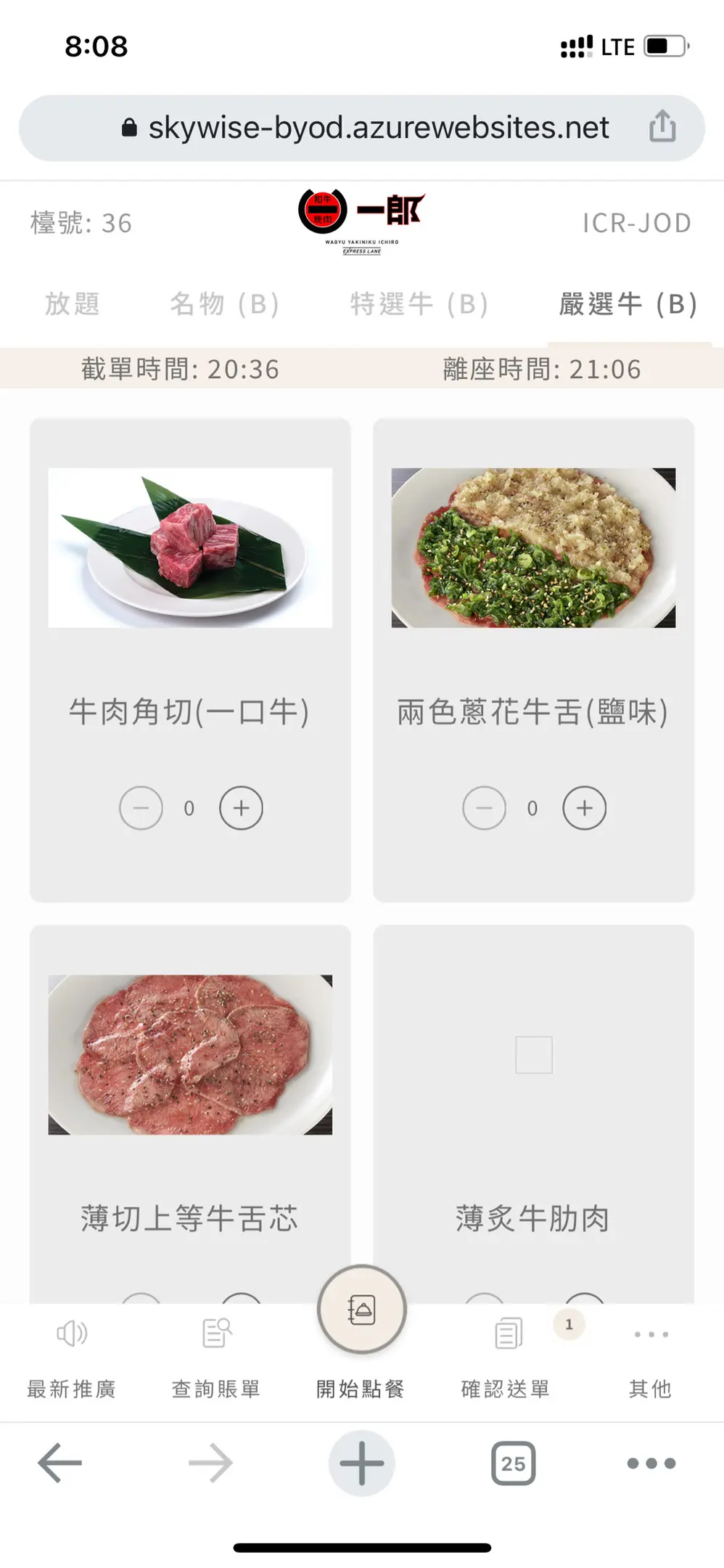This screenshot has width=724, height=1568.
Task: Share the page from the address bar
Action: (x=662, y=127)
